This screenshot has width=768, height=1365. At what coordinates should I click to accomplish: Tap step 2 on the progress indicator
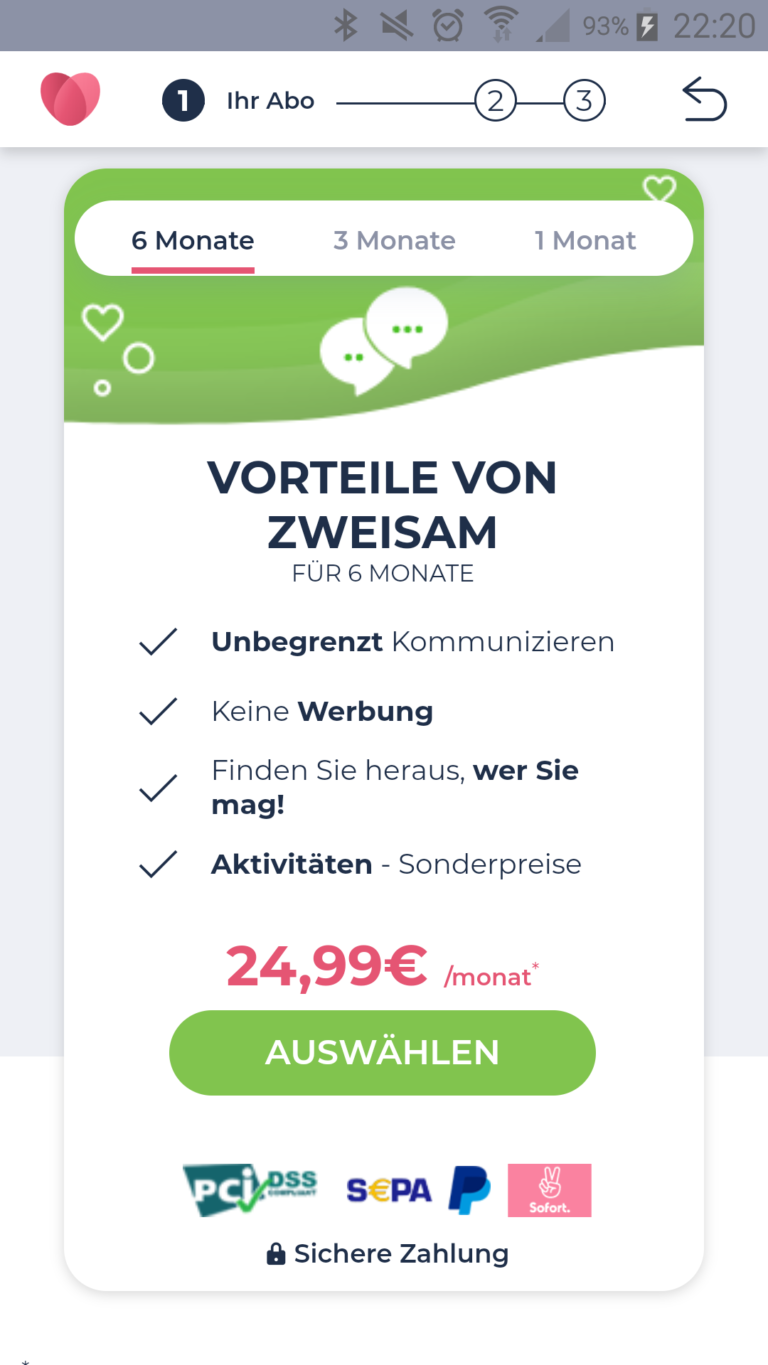496,100
